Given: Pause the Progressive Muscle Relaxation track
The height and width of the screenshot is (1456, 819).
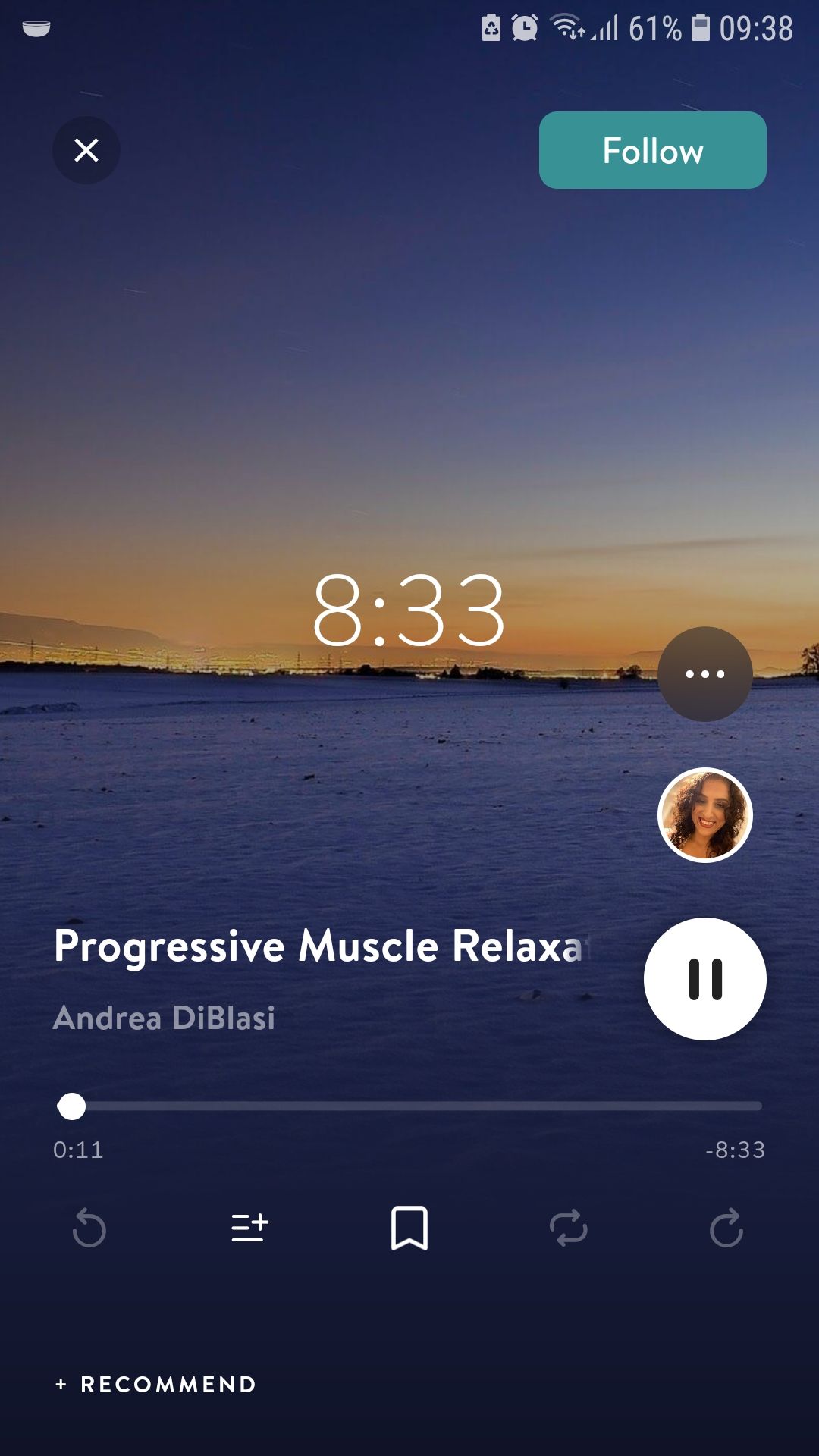Looking at the screenshot, I should (x=704, y=978).
